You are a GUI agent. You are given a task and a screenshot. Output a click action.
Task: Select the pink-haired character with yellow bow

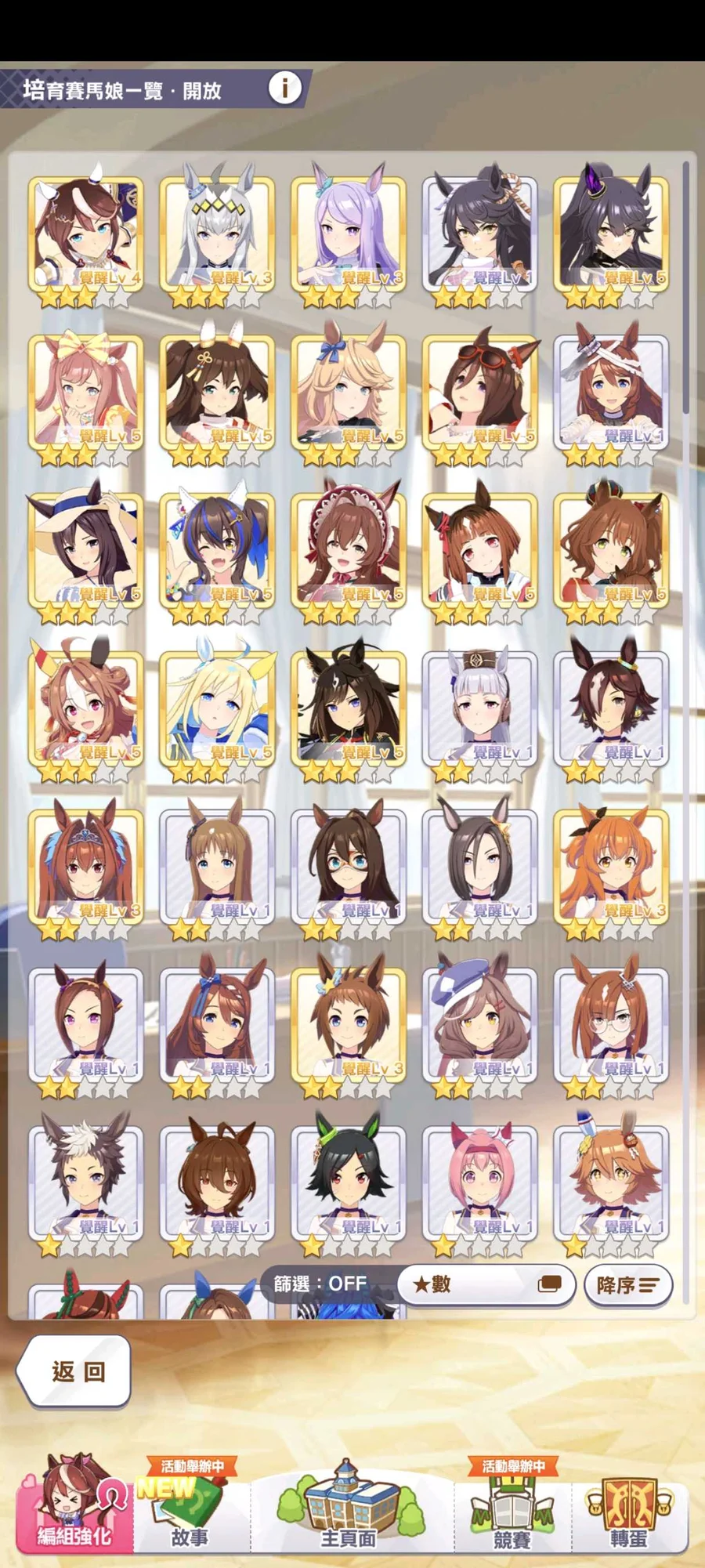tap(86, 393)
